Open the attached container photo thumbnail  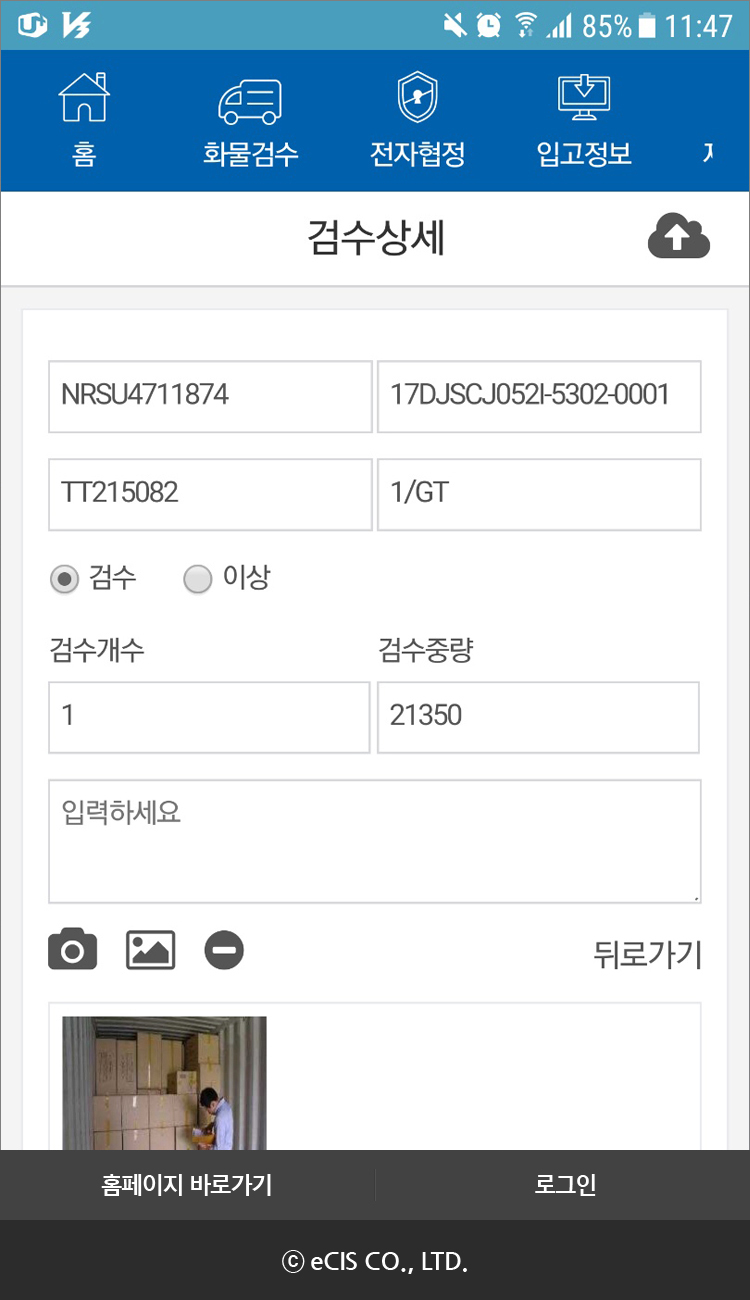pyautogui.click(x=165, y=1084)
